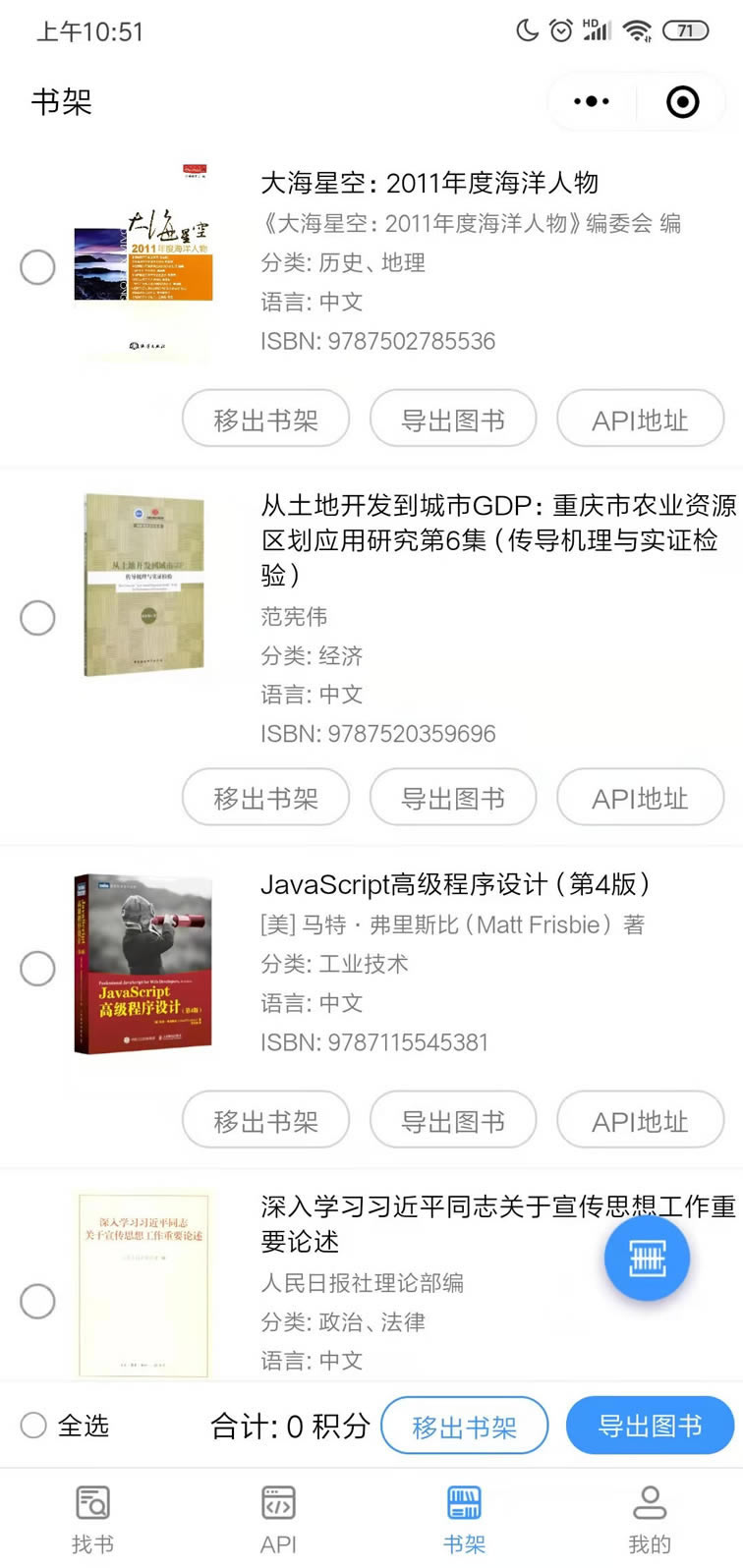
Task: Switch to the API tab
Action: [x=278, y=1518]
